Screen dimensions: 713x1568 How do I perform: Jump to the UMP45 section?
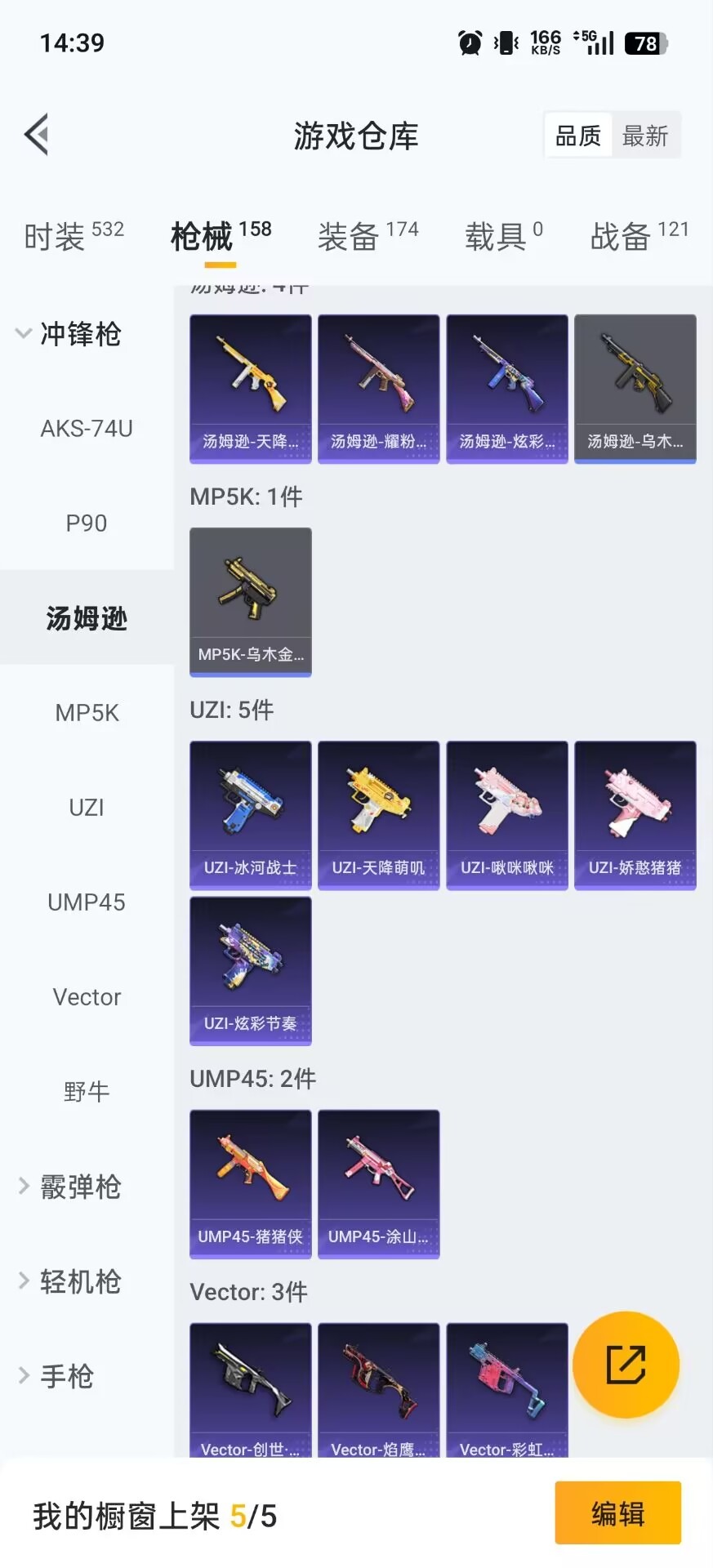pos(87,902)
